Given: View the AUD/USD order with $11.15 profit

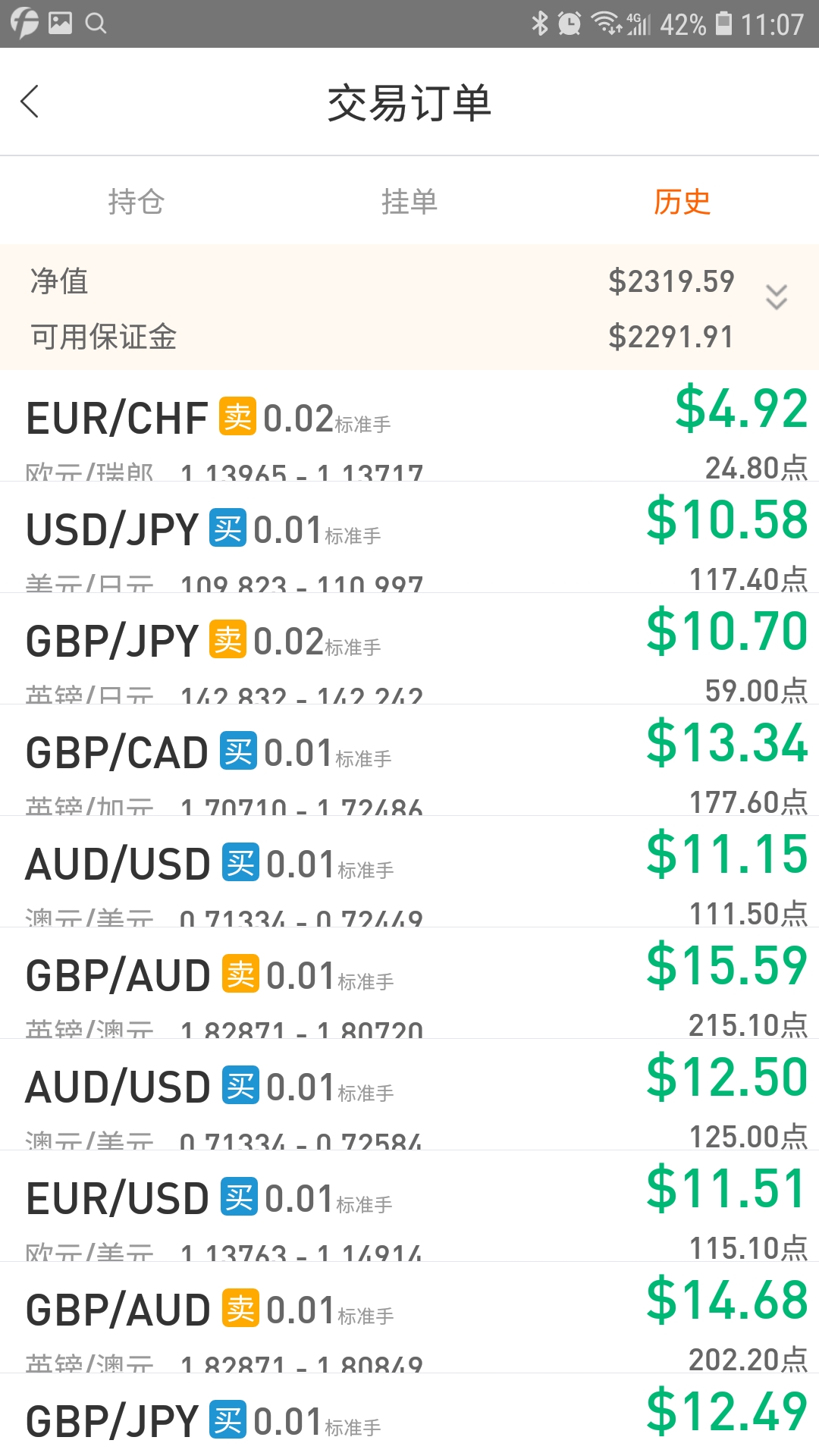Looking at the screenshot, I should click(x=409, y=872).
